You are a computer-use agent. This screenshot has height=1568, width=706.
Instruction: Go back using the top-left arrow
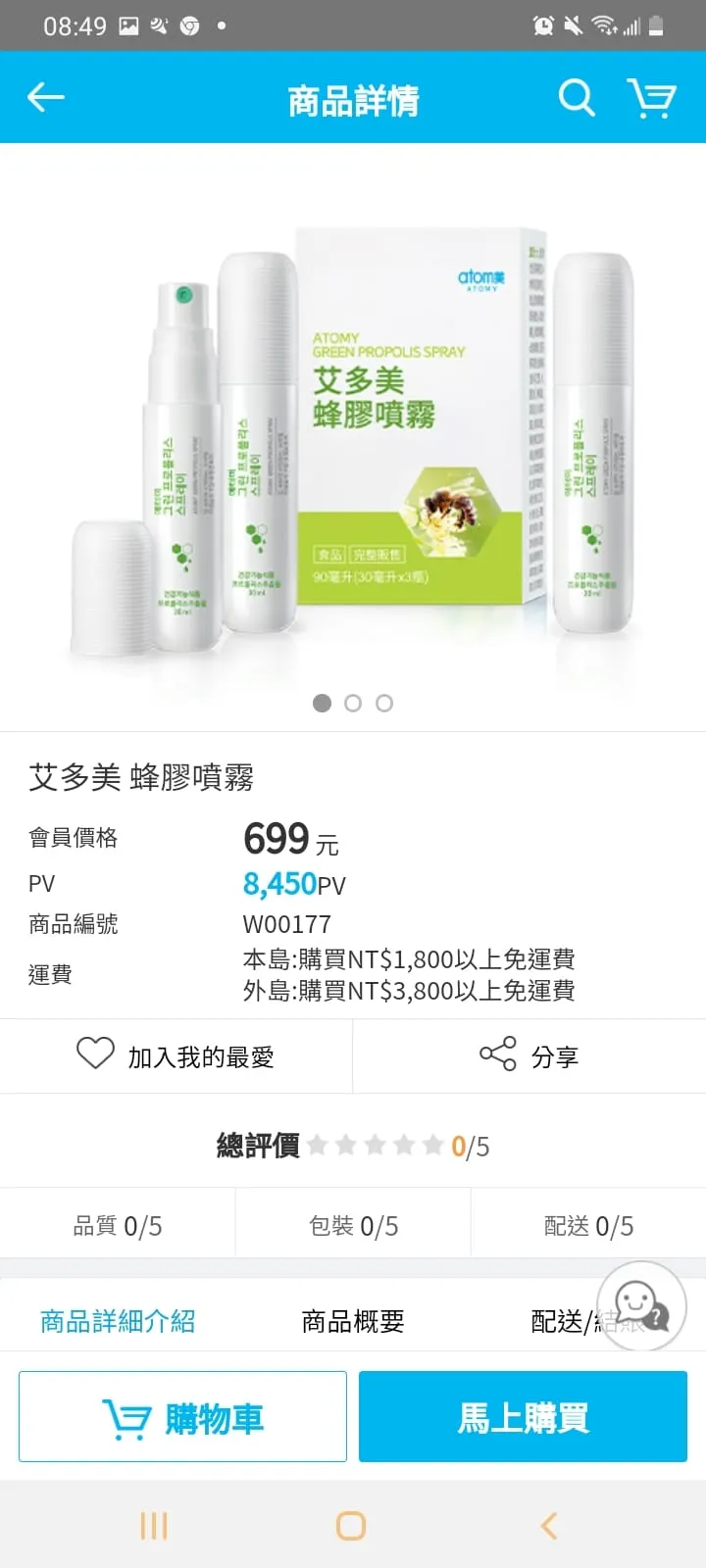[x=44, y=97]
